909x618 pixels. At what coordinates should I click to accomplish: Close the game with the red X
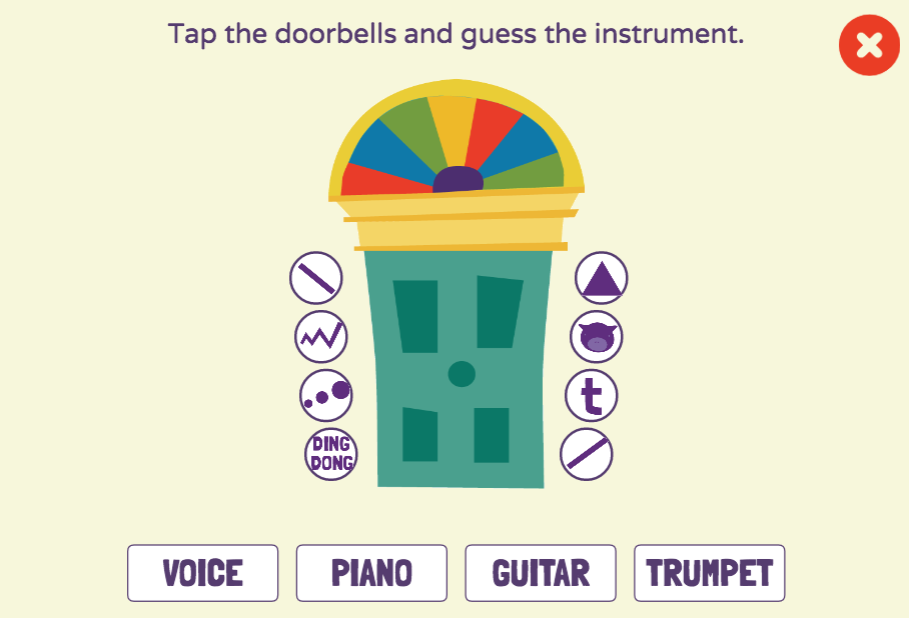pyautogui.click(x=869, y=45)
